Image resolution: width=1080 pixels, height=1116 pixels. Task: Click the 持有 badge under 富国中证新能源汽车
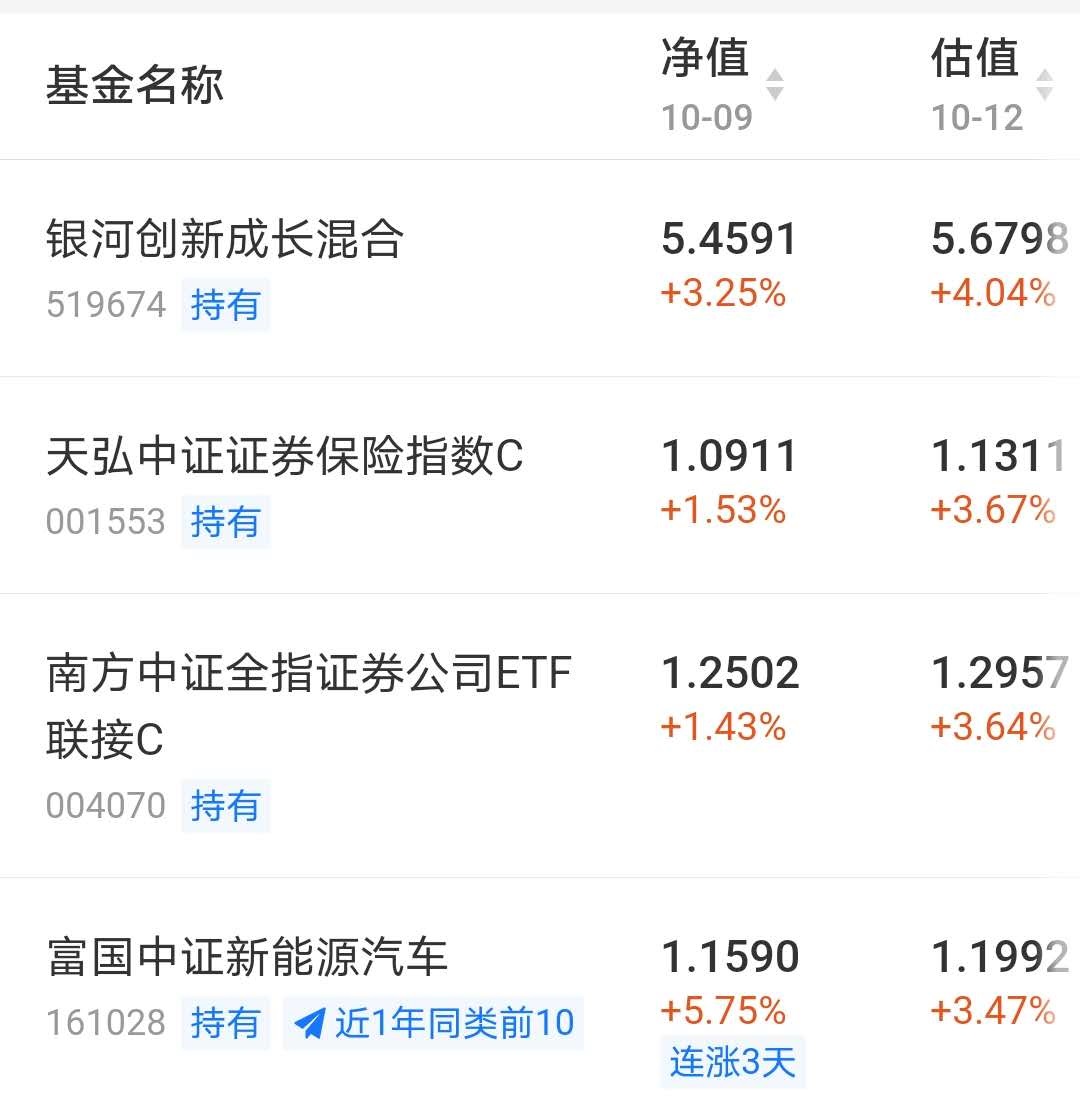tap(226, 1023)
